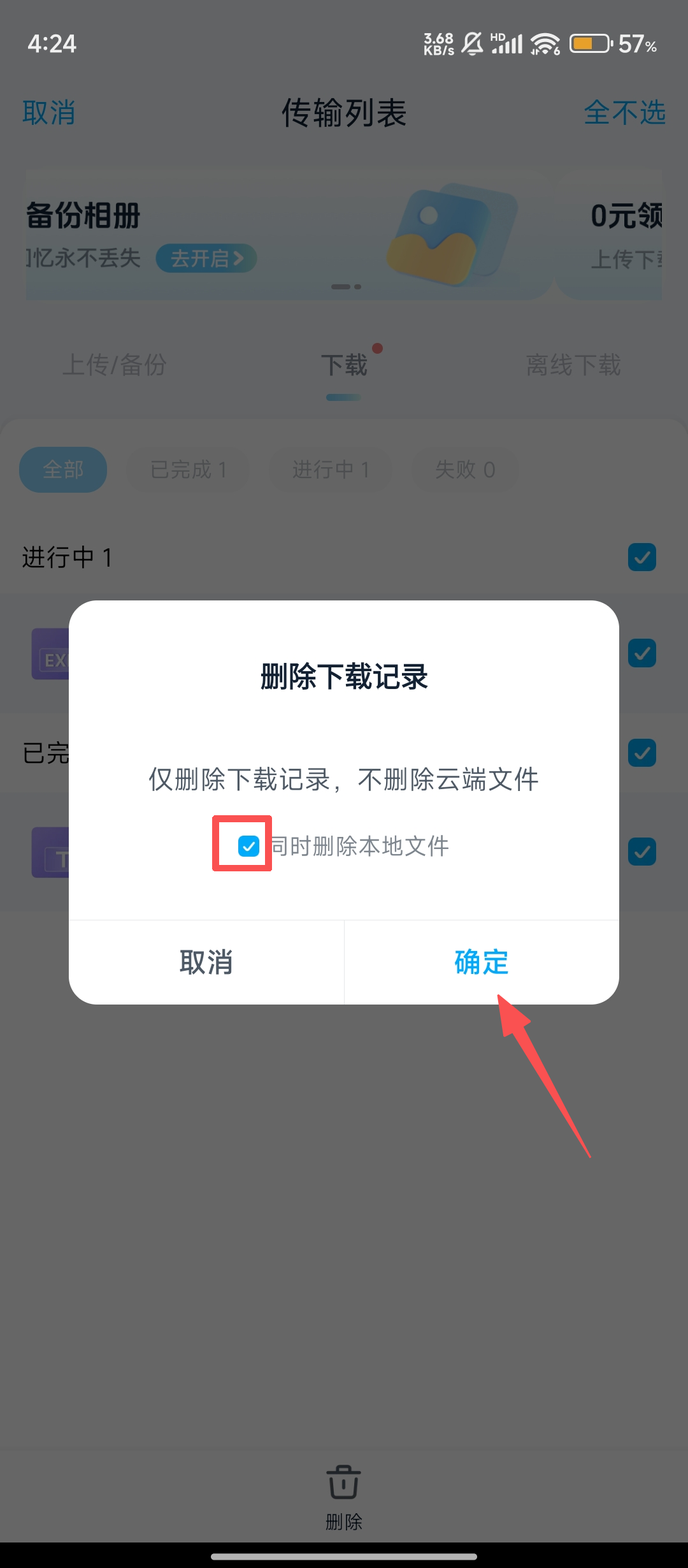Confirm deletion with 确定

(x=482, y=962)
